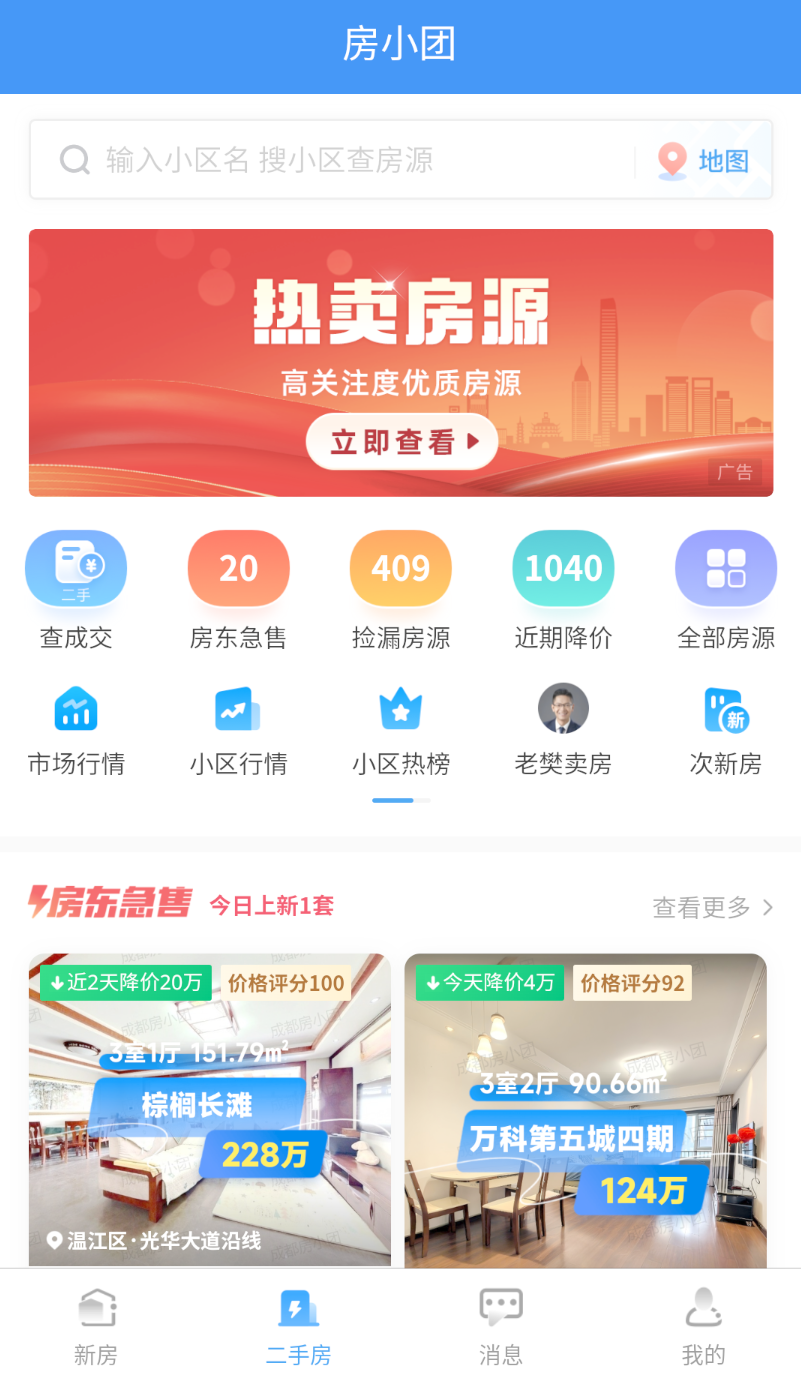801x1373 pixels.
Task: Open 小区行情 community trends
Action: click(x=238, y=731)
